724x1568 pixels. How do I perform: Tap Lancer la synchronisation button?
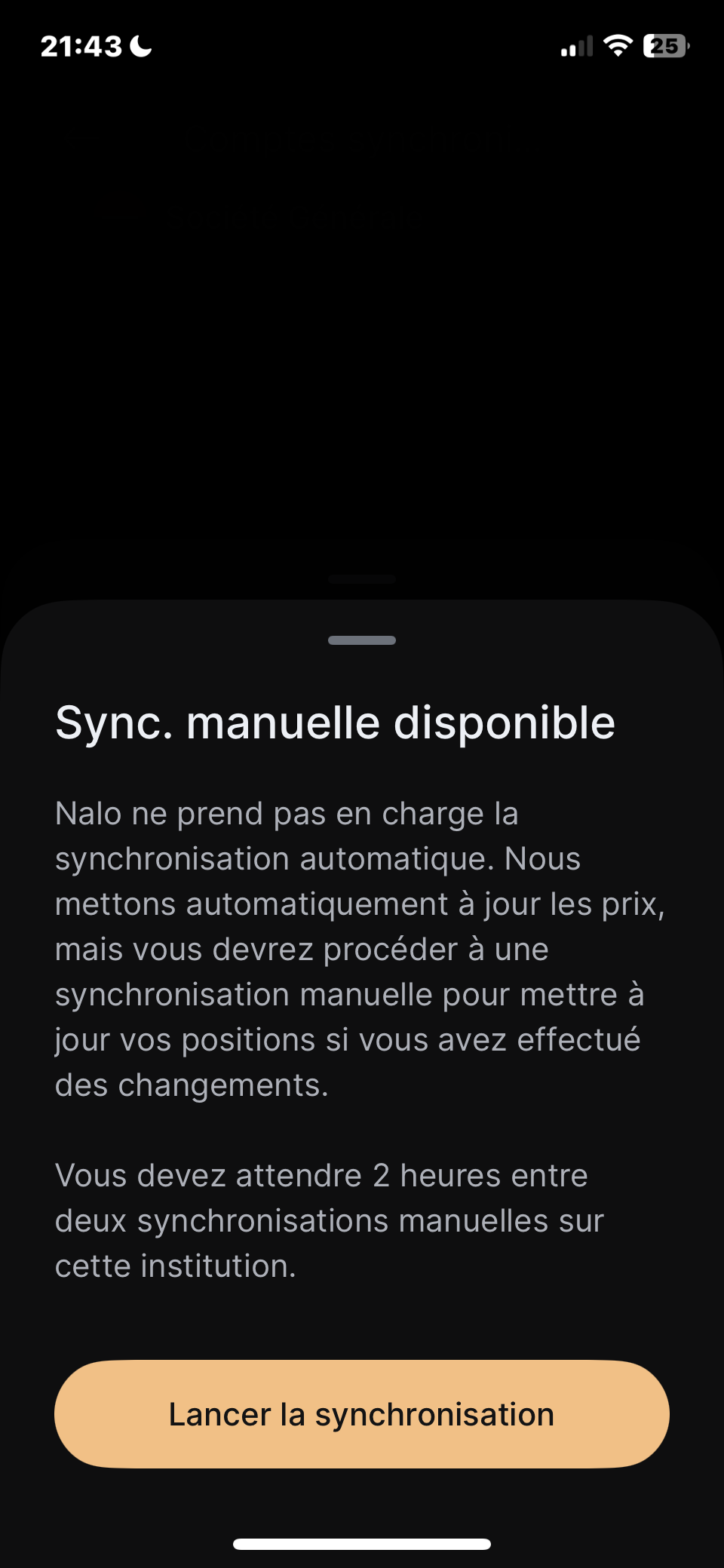pos(362,1414)
